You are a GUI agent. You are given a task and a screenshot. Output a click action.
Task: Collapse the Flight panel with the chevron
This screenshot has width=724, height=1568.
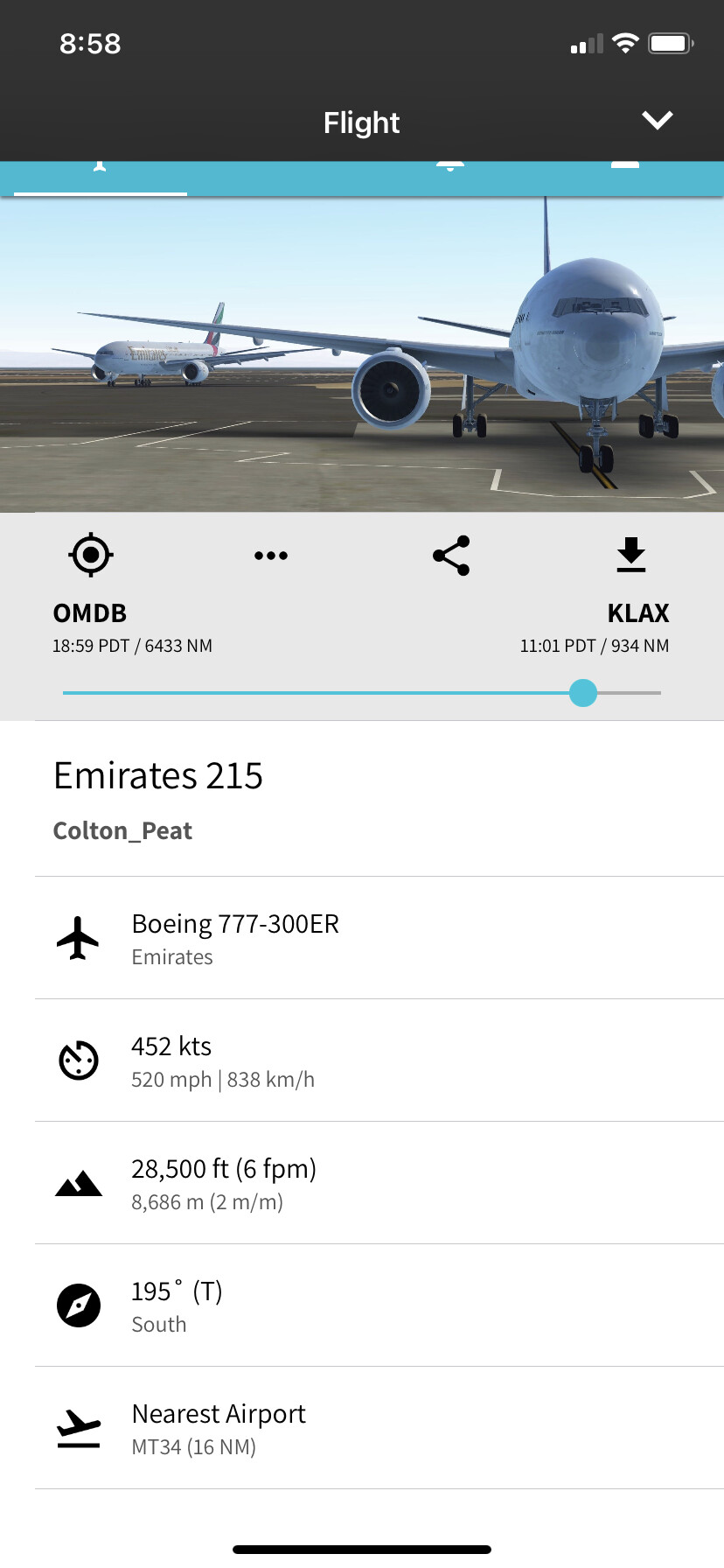pyautogui.click(x=657, y=121)
